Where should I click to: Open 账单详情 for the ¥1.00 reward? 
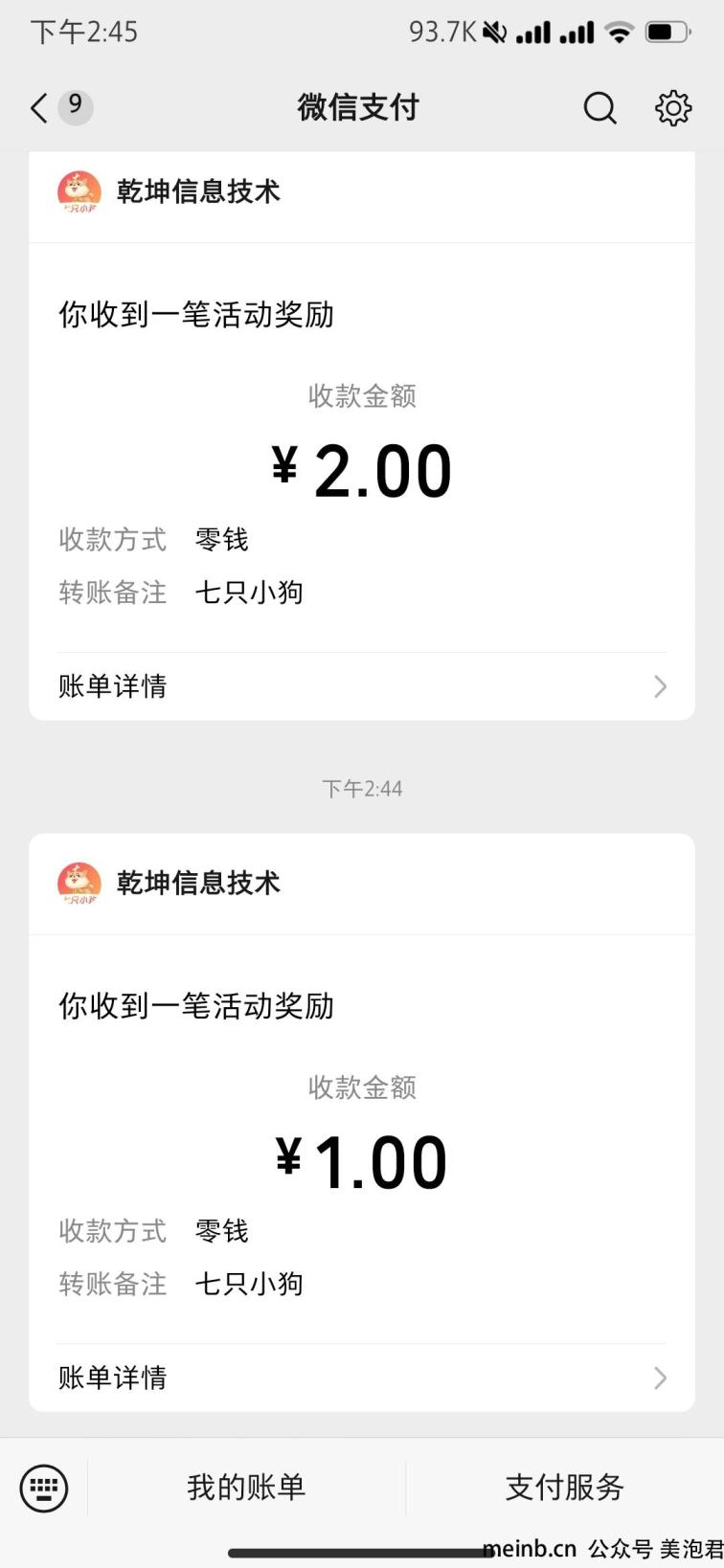coord(362,1378)
